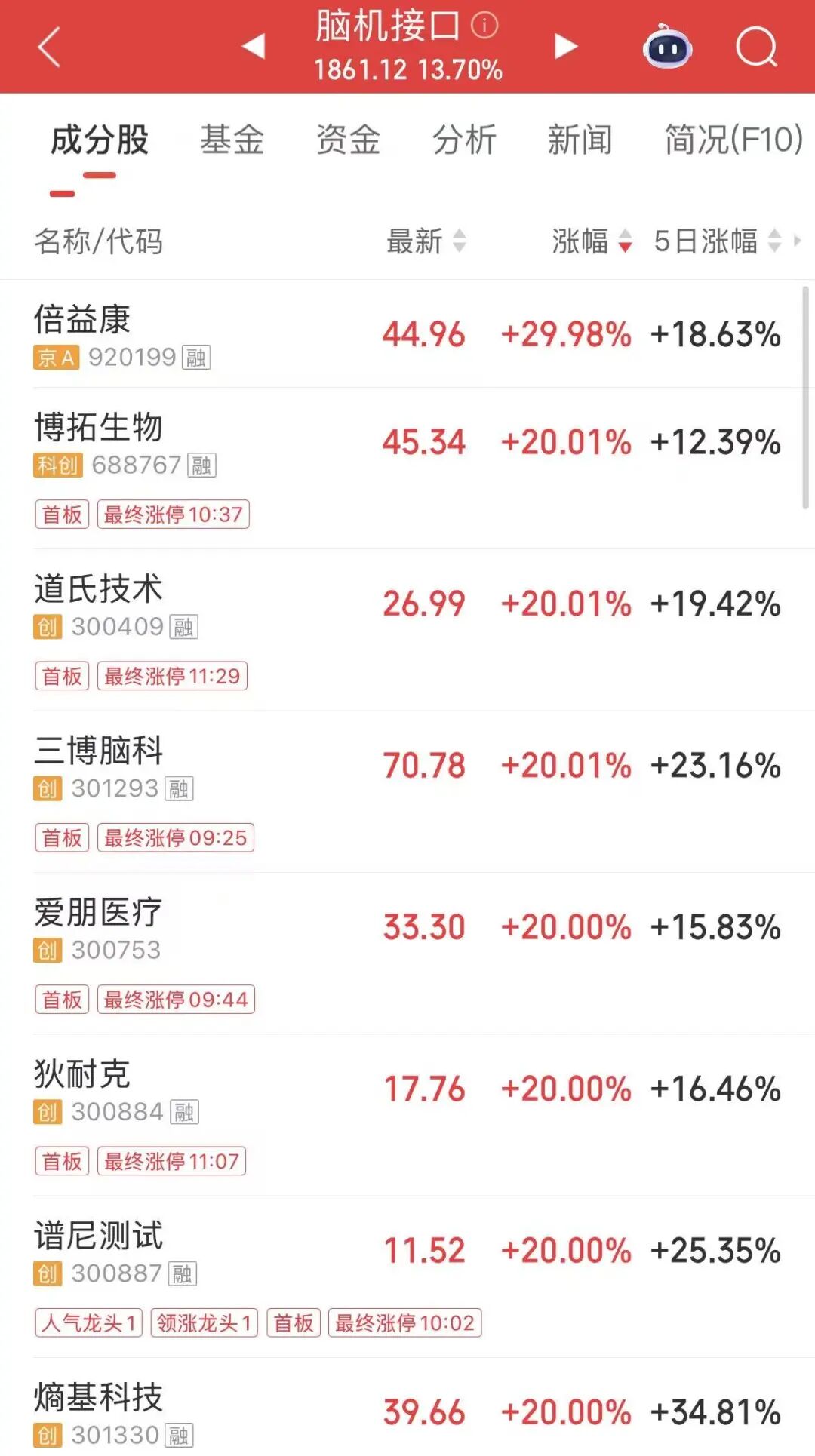Open the 分析 tab
Viewport: 815px width, 1456px height.
coord(464,140)
